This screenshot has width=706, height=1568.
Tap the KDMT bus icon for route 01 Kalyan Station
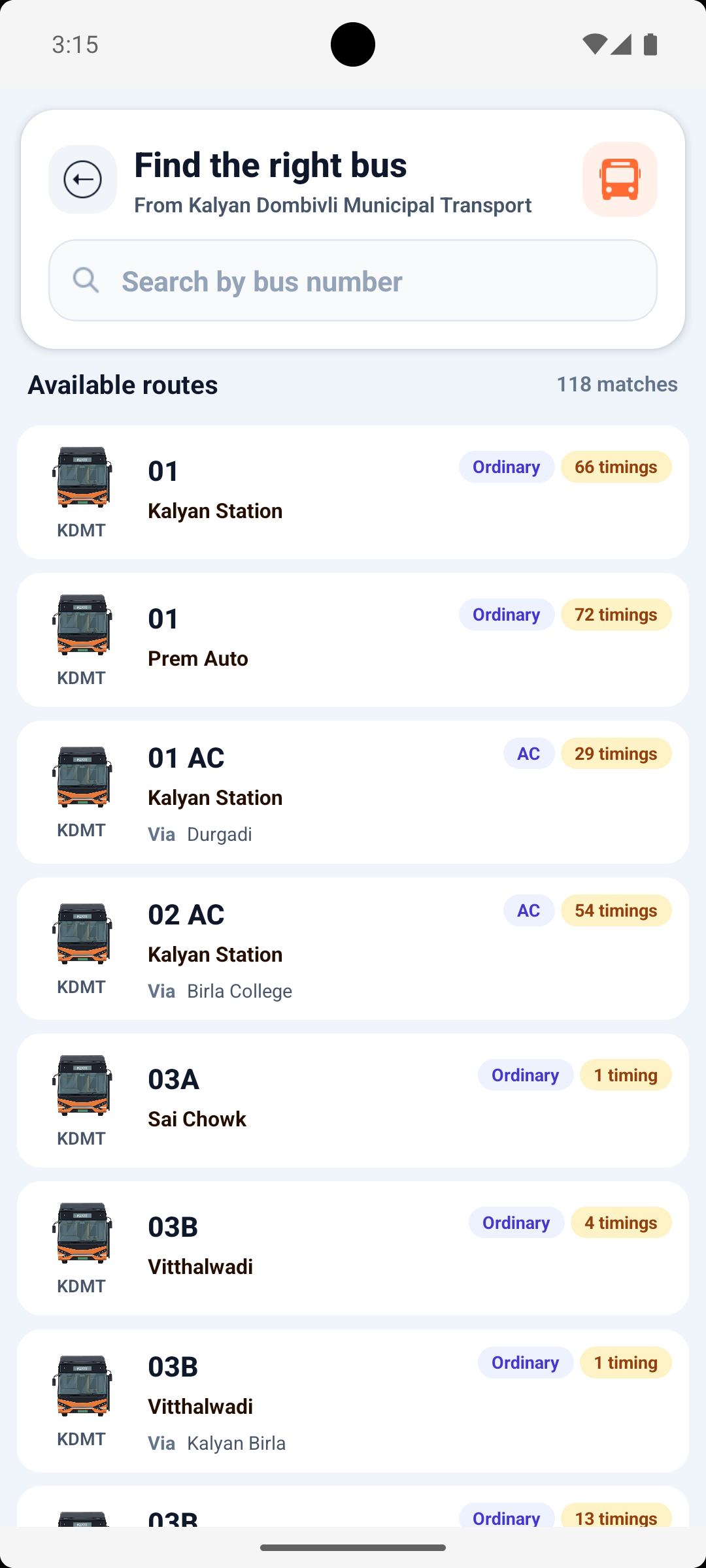tap(82, 477)
